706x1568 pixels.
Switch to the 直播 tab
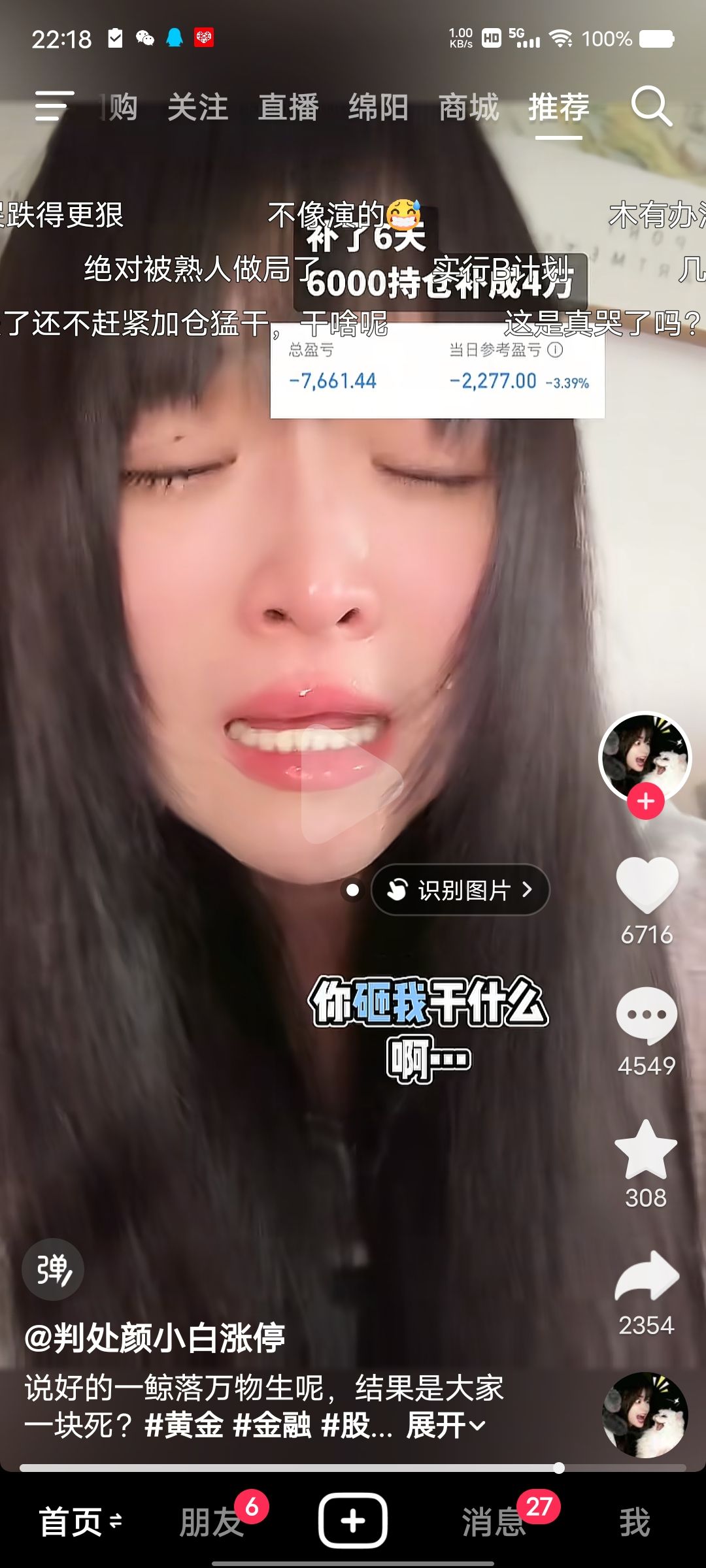[x=288, y=107]
